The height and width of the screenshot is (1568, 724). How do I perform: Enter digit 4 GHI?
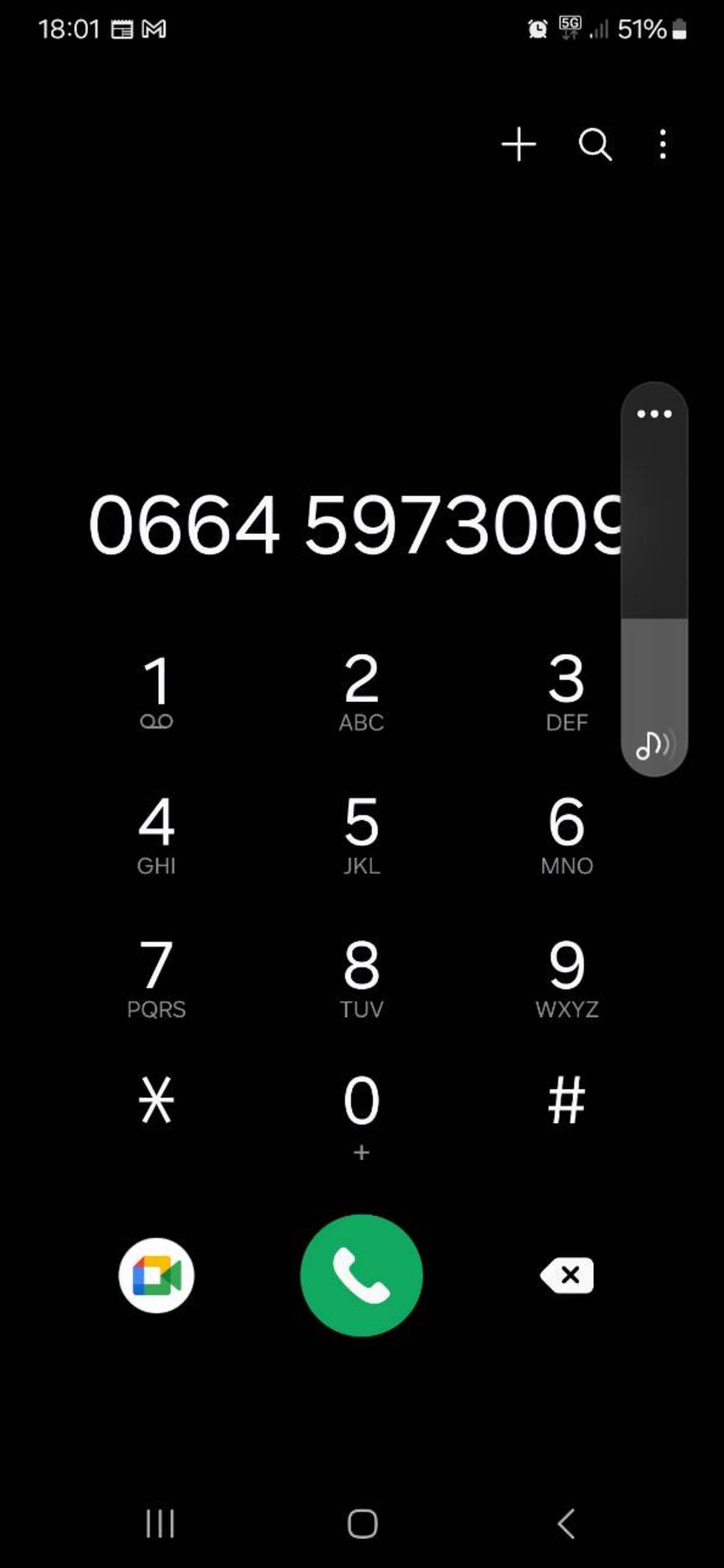(x=157, y=835)
